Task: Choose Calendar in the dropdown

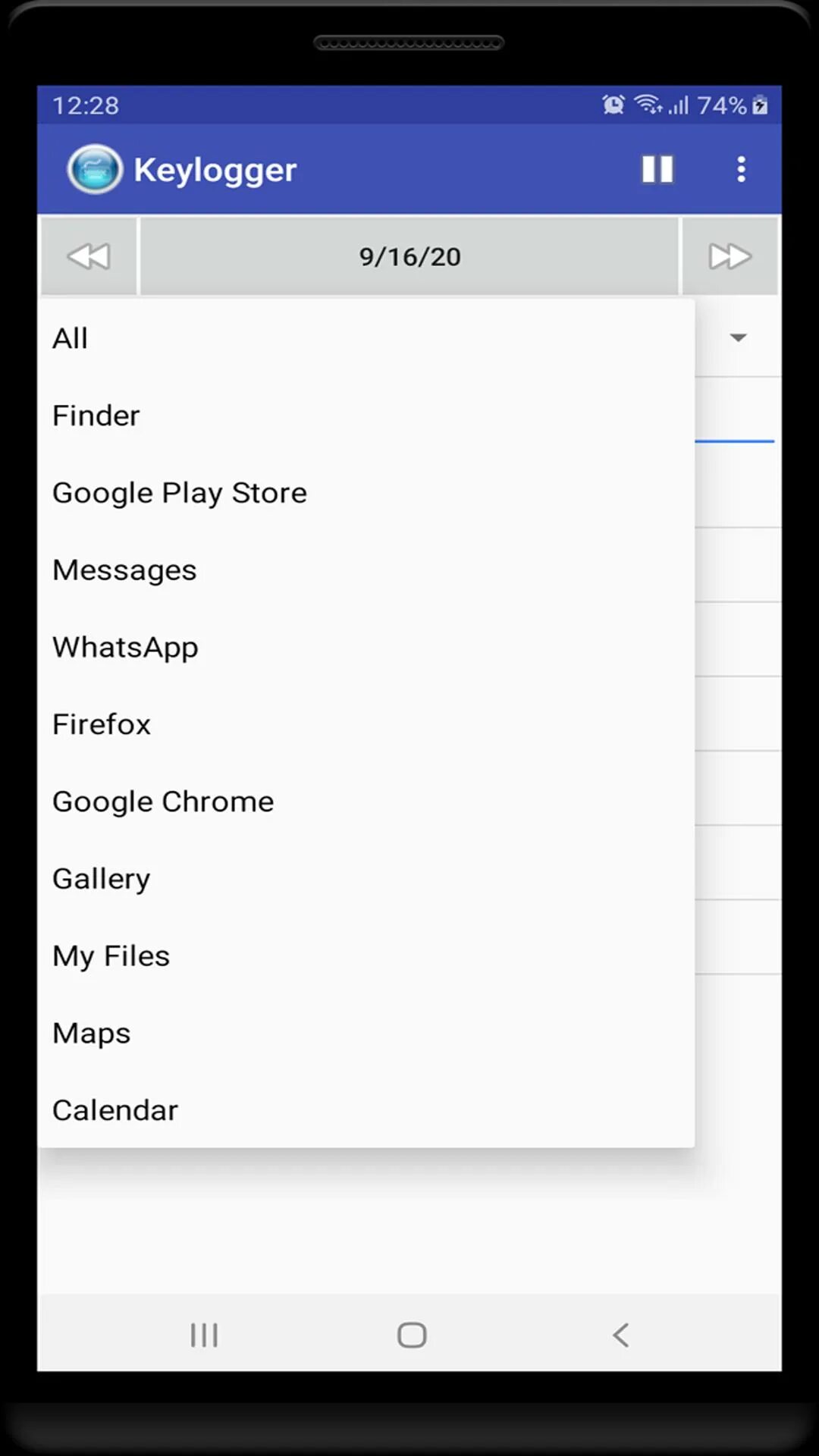Action: tap(366, 1110)
